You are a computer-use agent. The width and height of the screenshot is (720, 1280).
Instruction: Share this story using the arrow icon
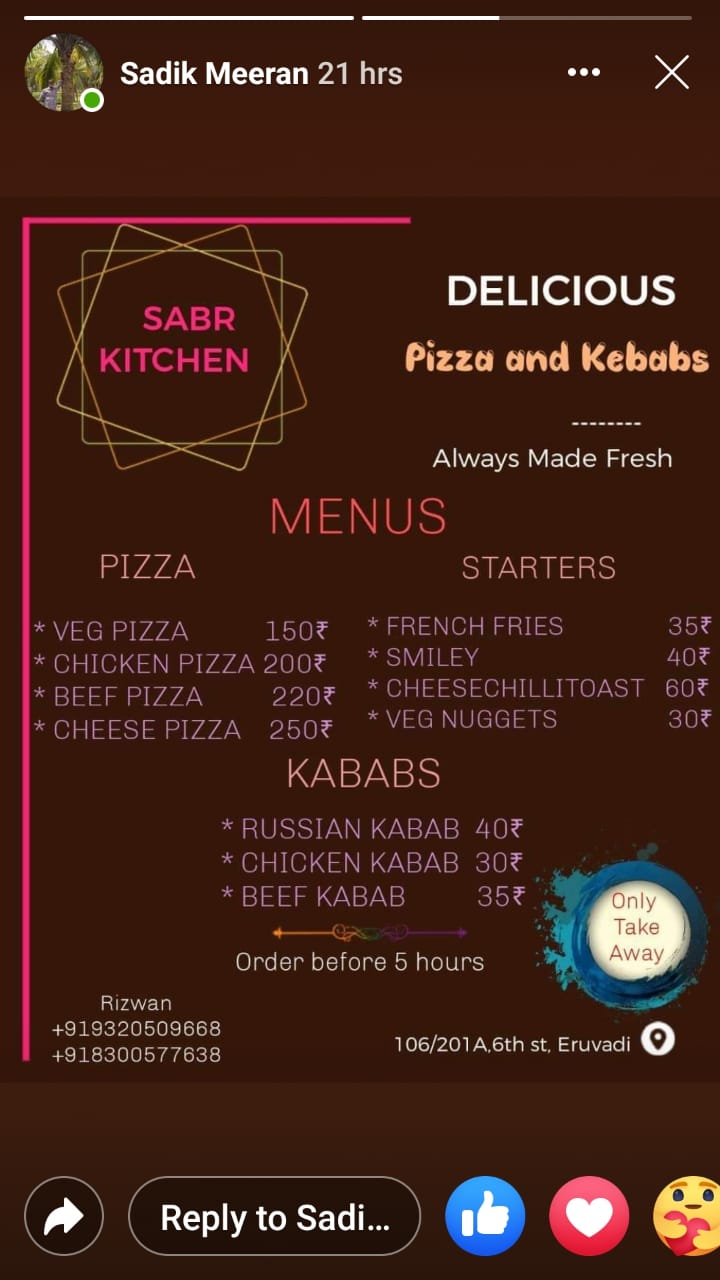[x=64, y=1216]
